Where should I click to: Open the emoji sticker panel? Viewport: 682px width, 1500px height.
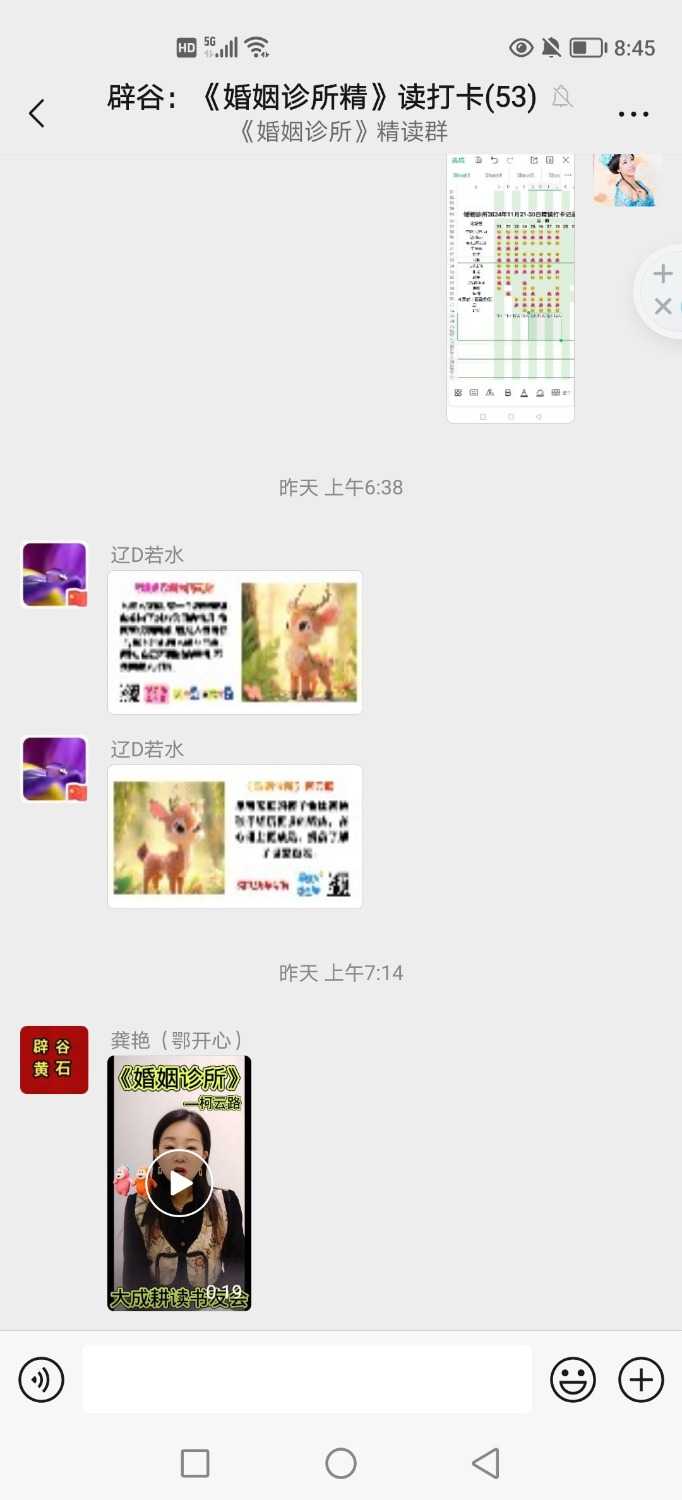[x=573, y=1380]
